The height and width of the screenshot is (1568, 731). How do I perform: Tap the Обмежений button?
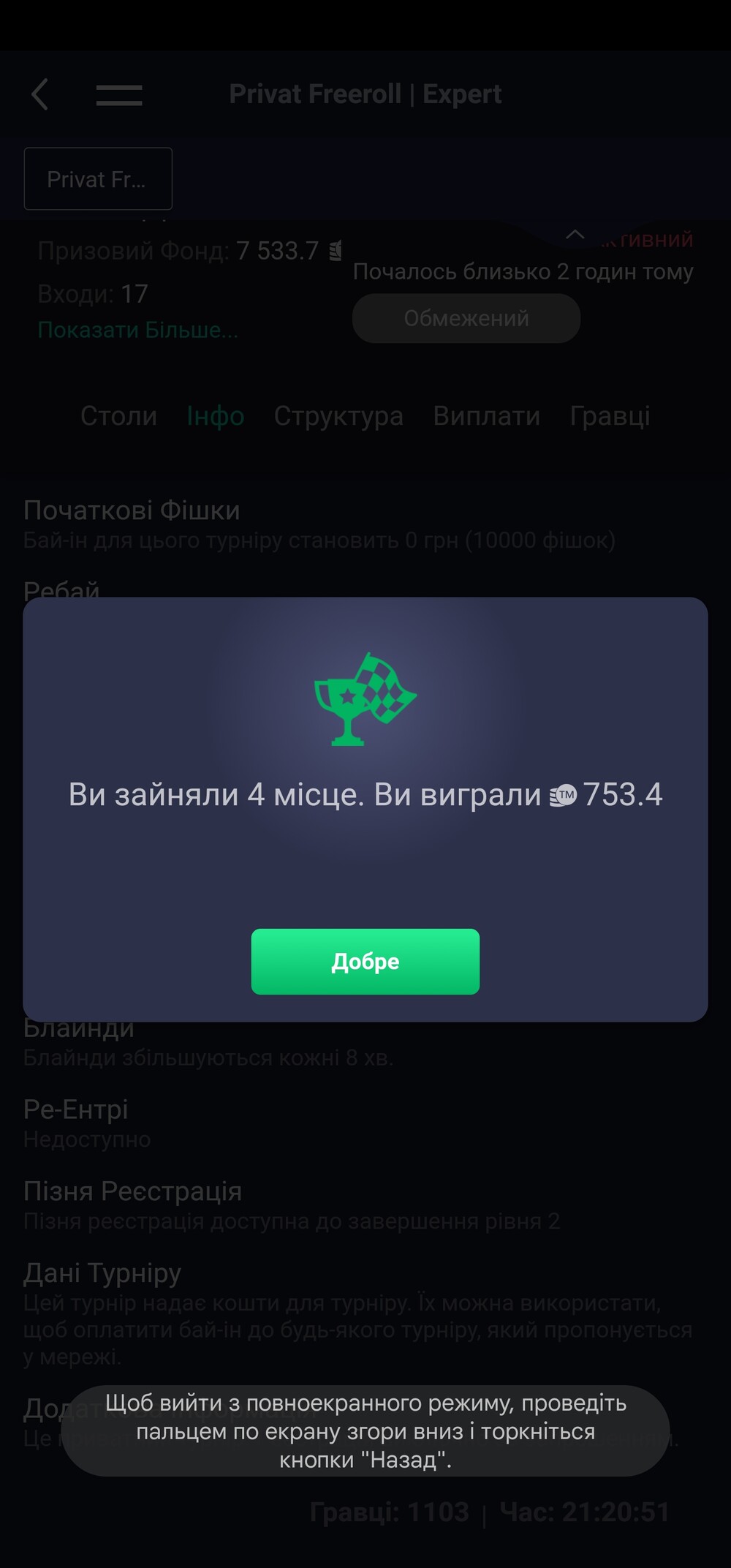click(x=466, y=318)
